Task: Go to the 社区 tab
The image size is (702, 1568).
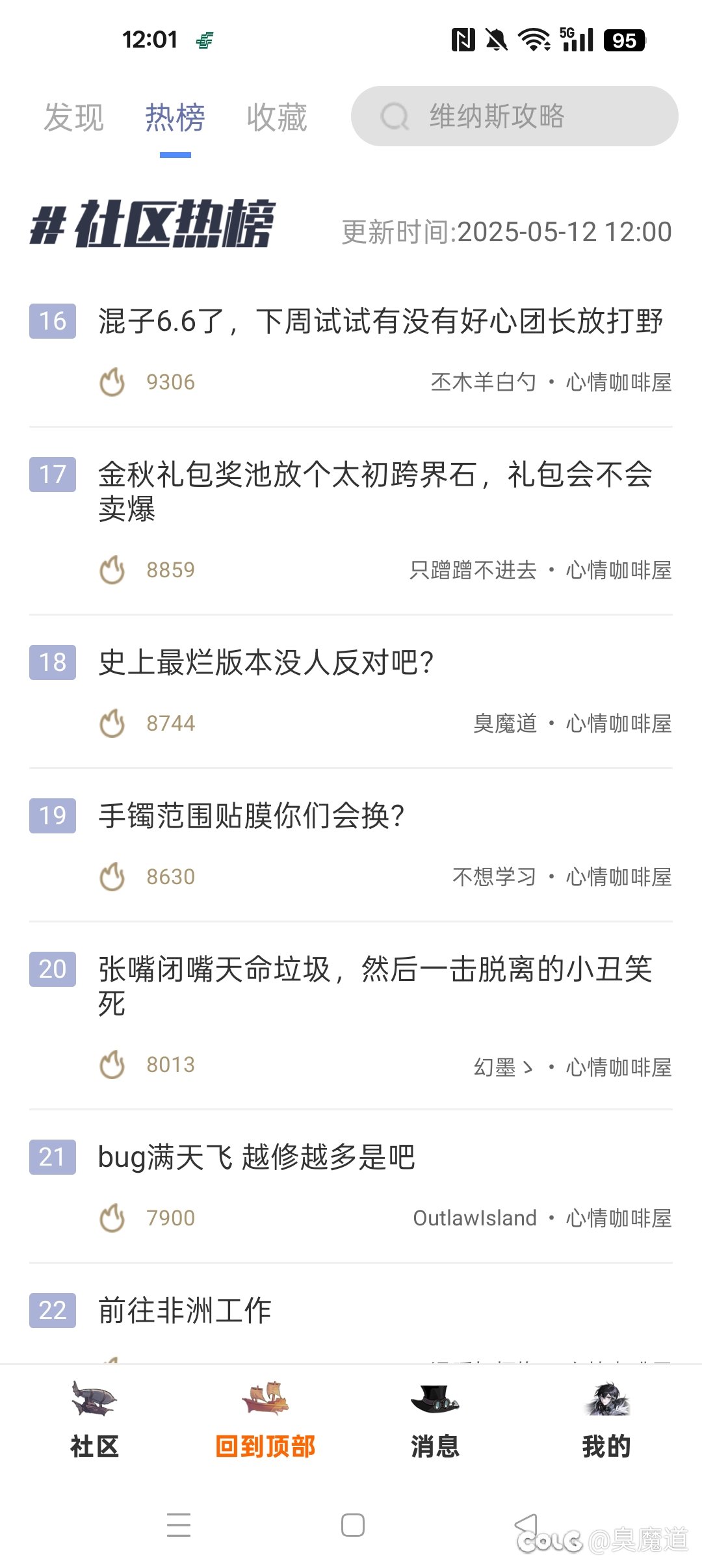Action: tap(94, 1421)
